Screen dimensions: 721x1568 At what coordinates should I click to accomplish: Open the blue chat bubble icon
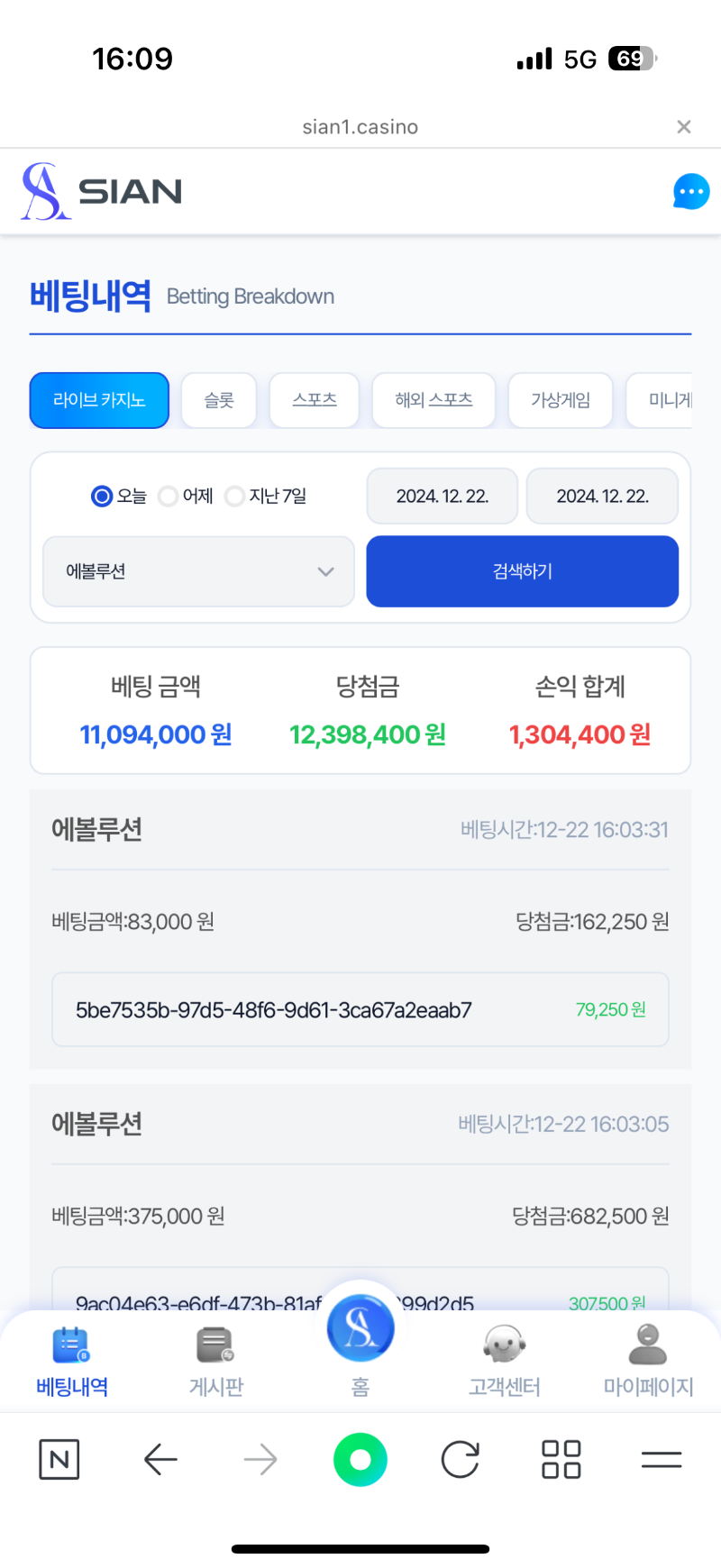click(x=691, y=191)
